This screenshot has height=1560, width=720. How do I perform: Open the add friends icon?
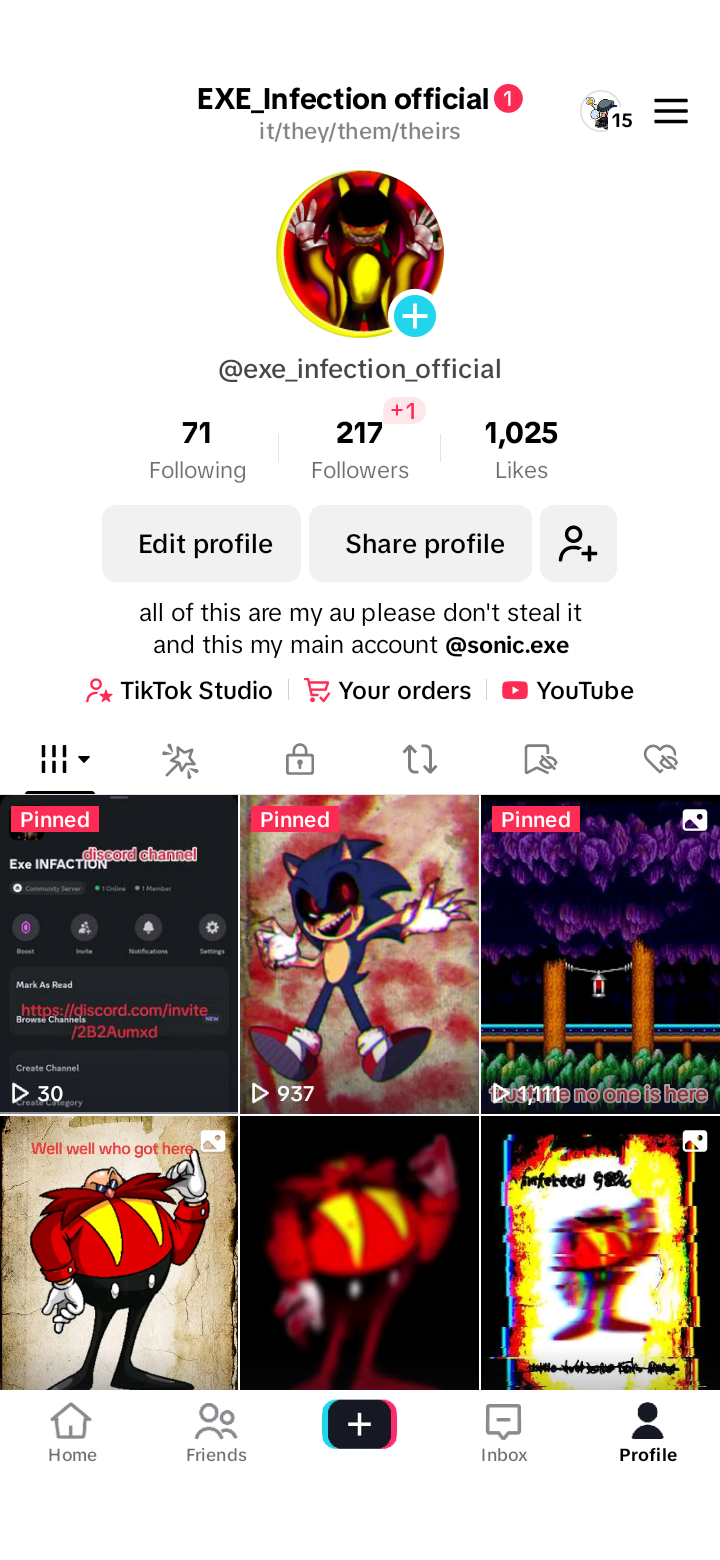click(578, 543)
